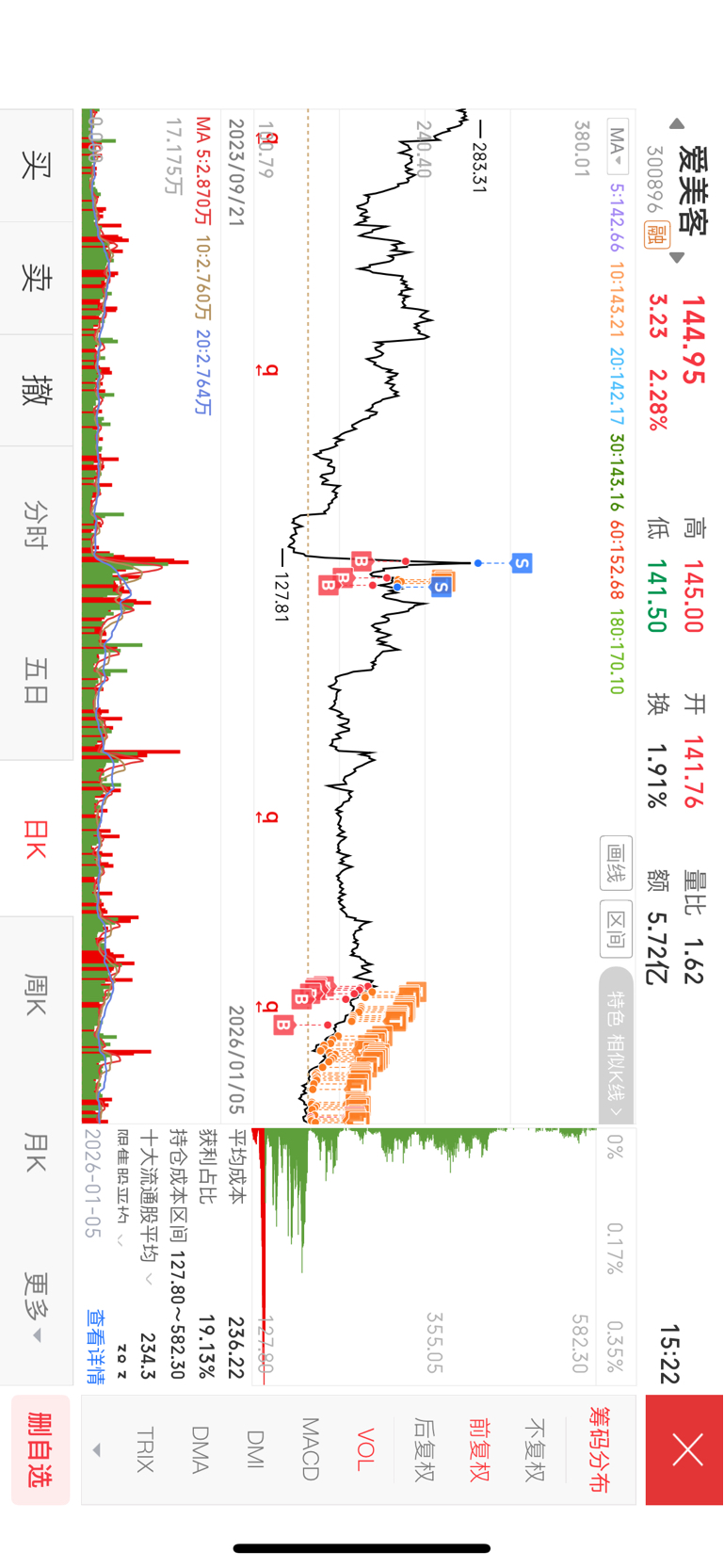Tap the 卖 (sell) button
724x1568 pixels.
[36, 278]
